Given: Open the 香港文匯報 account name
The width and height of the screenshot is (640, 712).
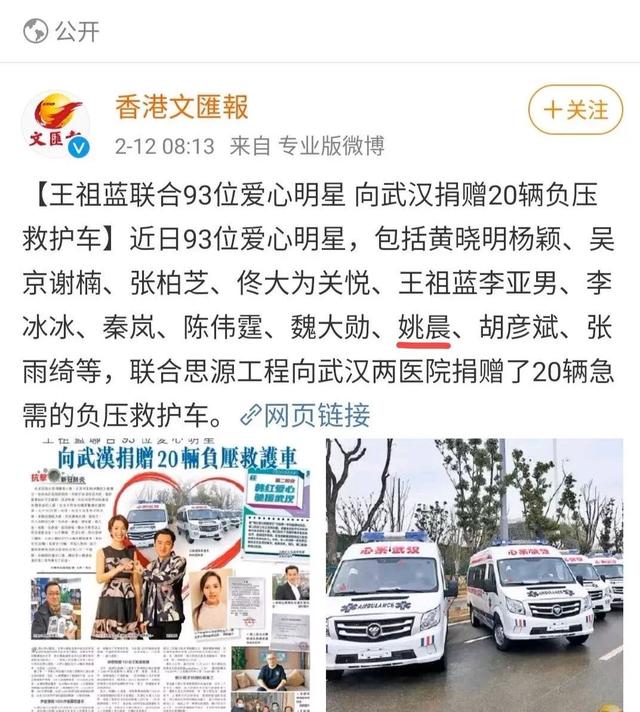Looking at the screenshot, I should [181, 105].
